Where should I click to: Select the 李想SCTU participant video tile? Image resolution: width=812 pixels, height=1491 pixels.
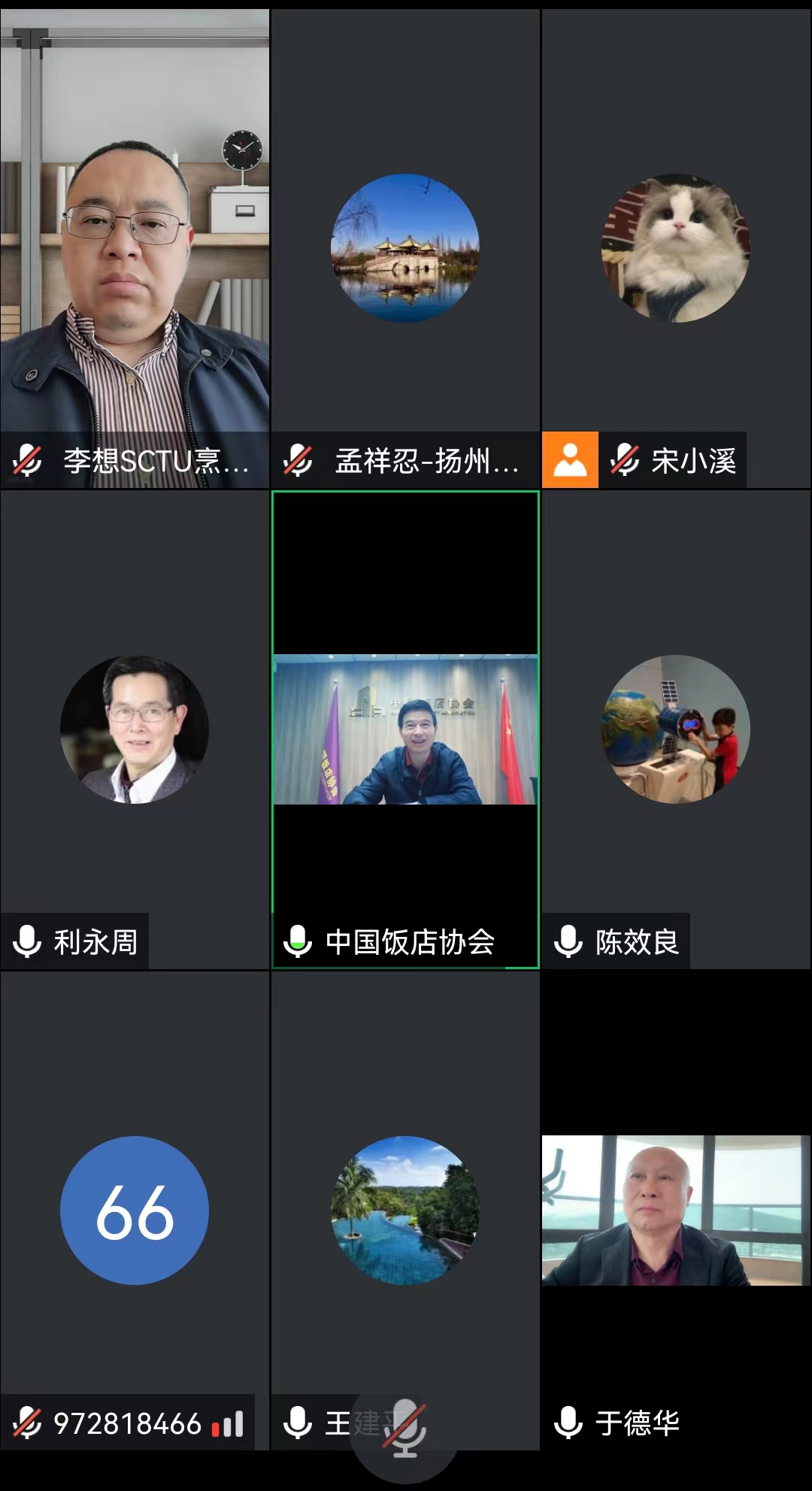[135, 248]
